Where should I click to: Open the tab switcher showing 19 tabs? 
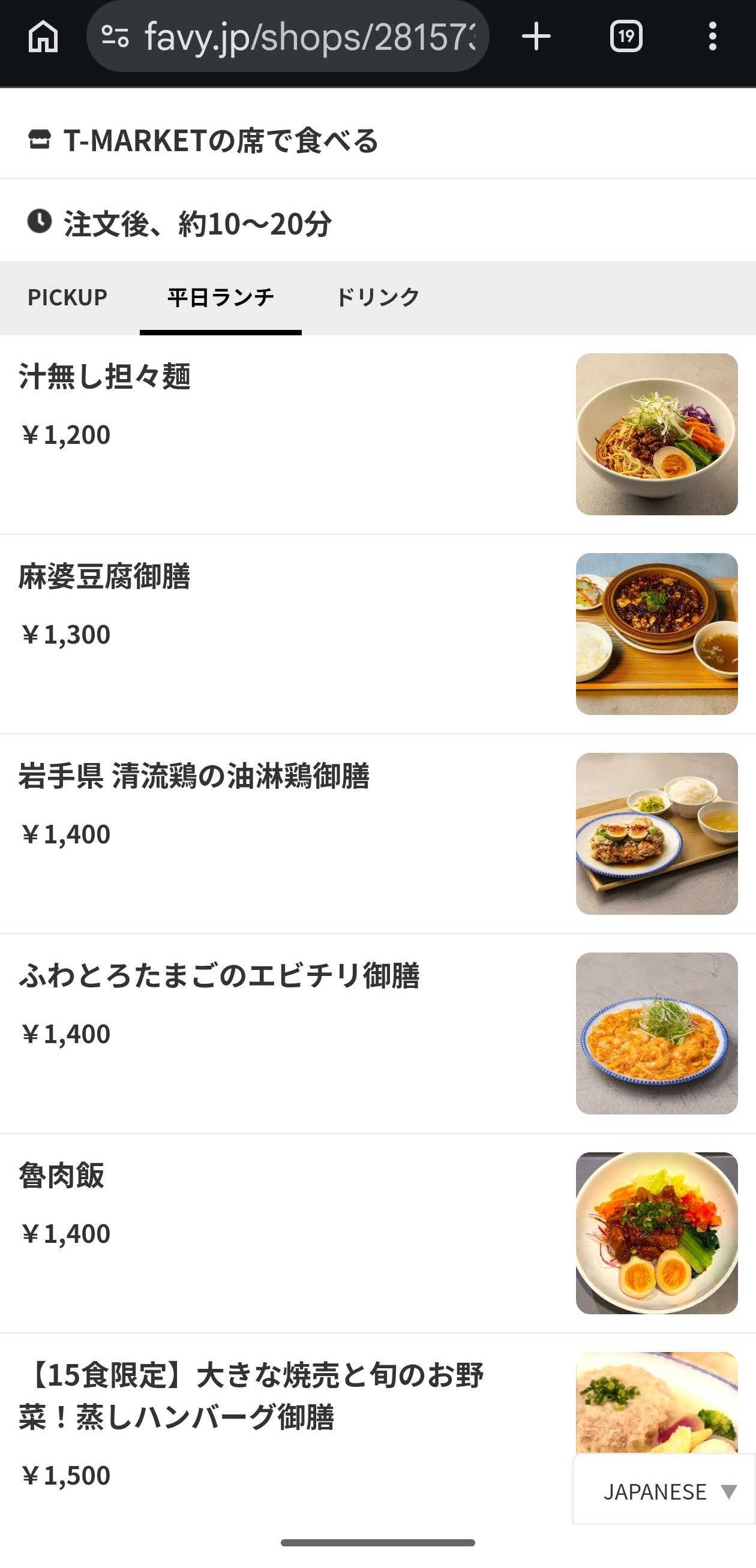(x=626, y=37)
